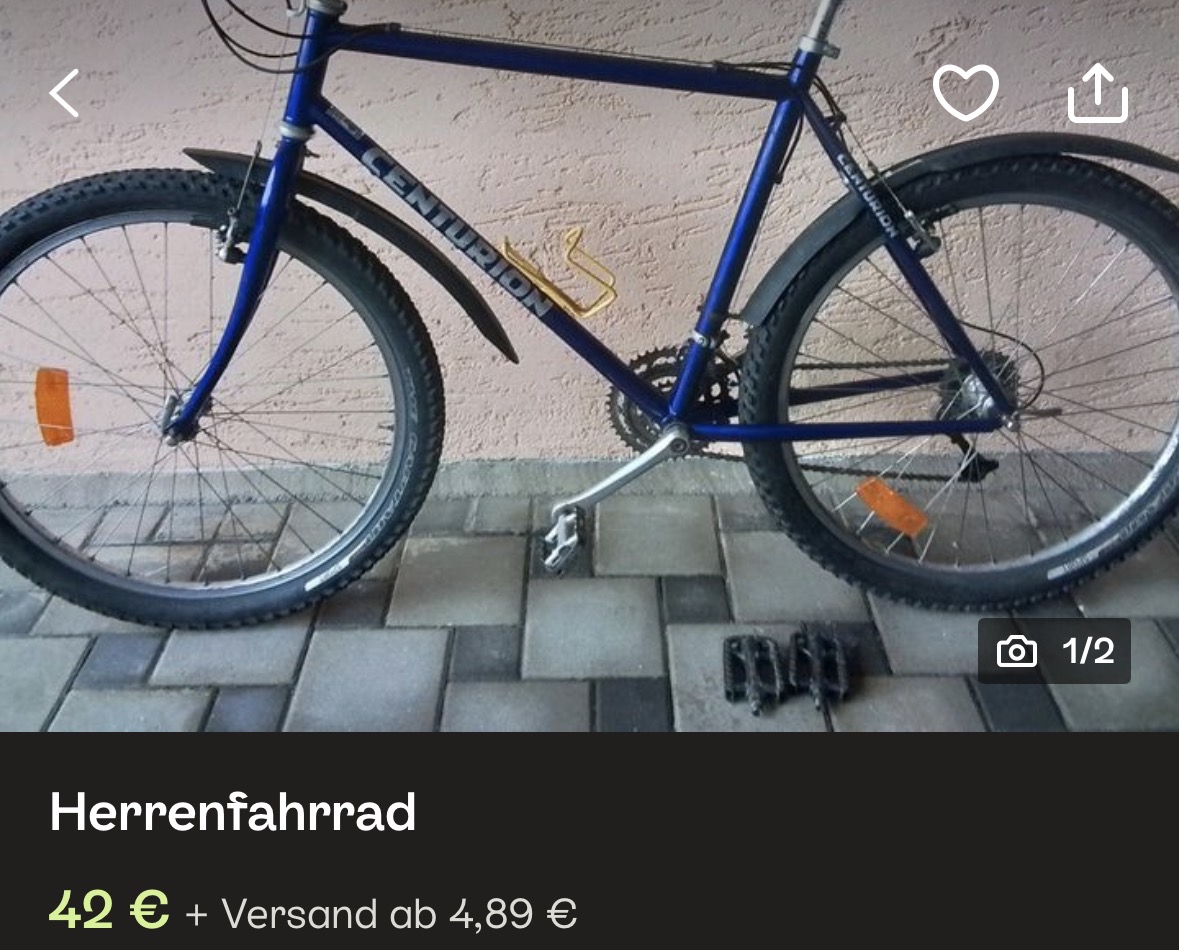This screenshot has width=1179, height=950.
Task: Share this bicycle listing
Action: pyautogui.click(x=1097, y=93)
